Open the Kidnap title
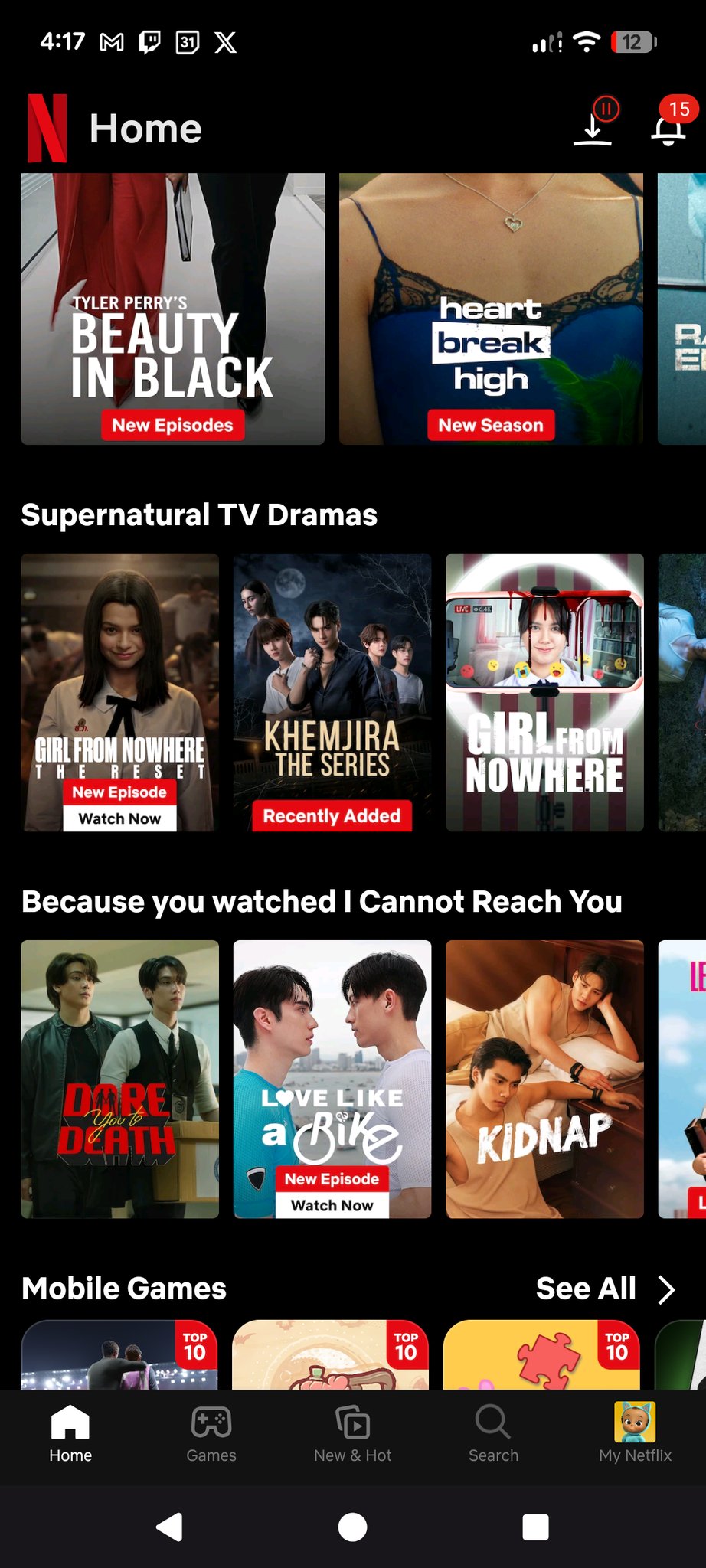This screenshot has width=706, height=1568. pos(544,1079)
